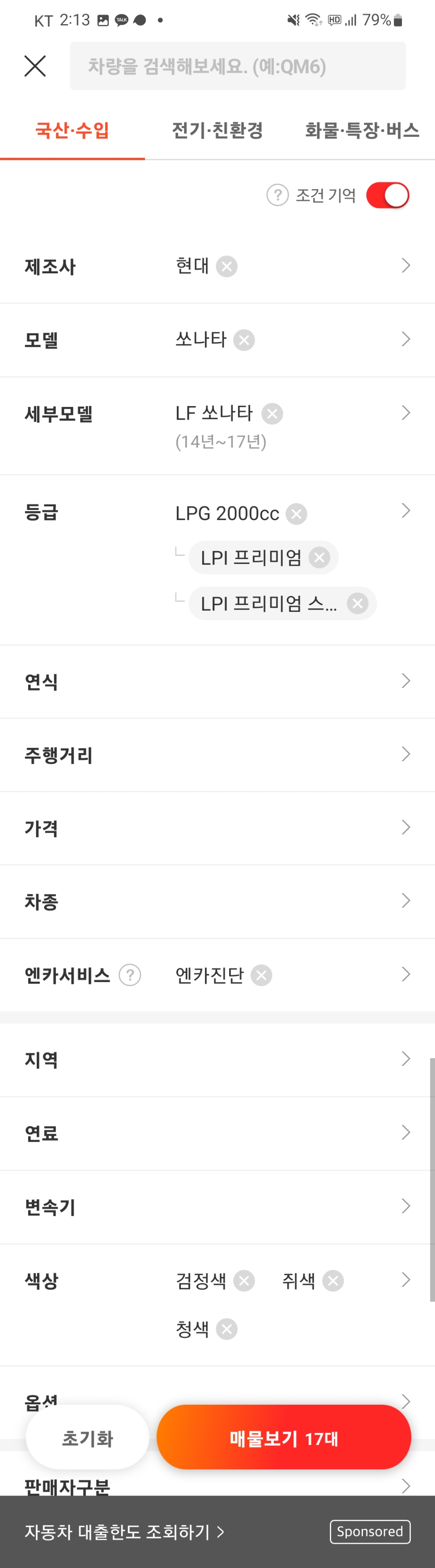Toggle the 조건 기억 switch off
The height and width of the screenshot is (1568, 435).
click(x=388, y=195)
